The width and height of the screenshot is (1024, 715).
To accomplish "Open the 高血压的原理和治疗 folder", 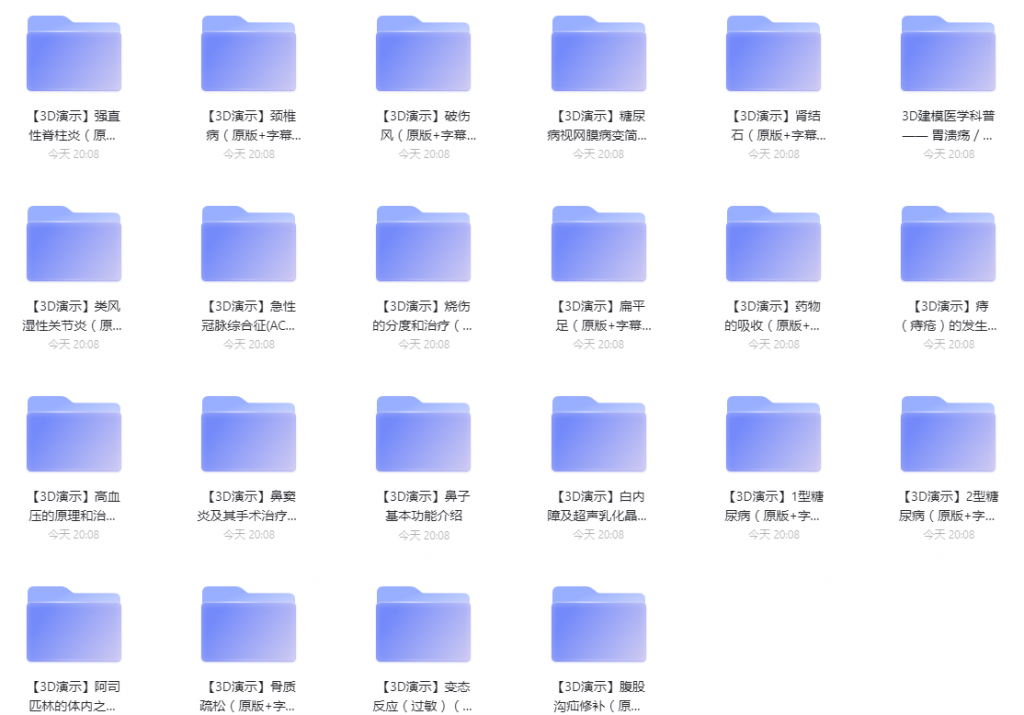I will tap(74, 435).
